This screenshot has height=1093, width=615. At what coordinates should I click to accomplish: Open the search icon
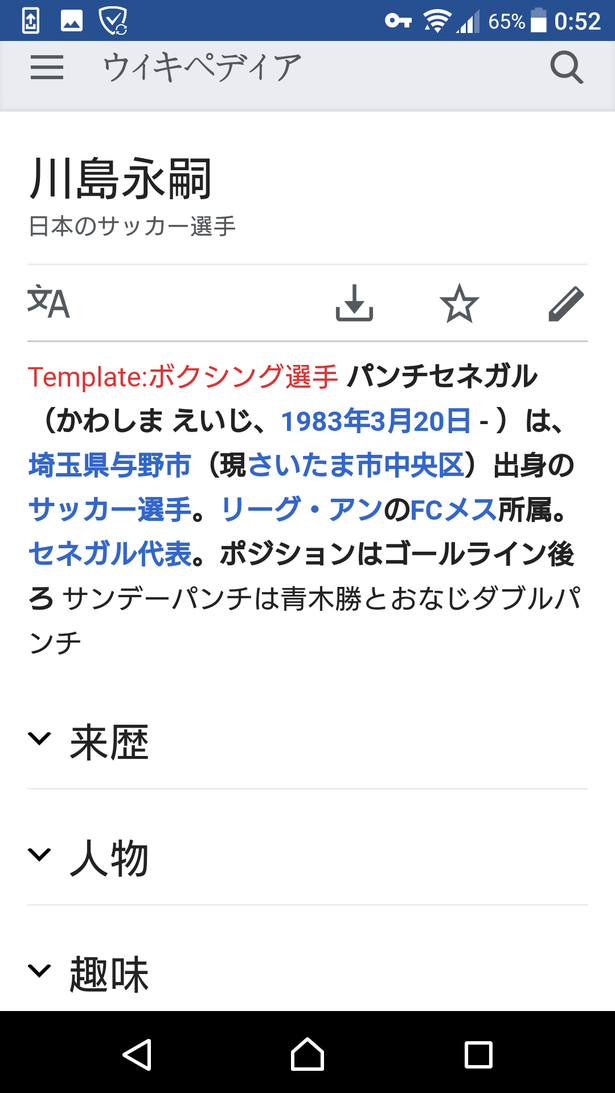566,68
